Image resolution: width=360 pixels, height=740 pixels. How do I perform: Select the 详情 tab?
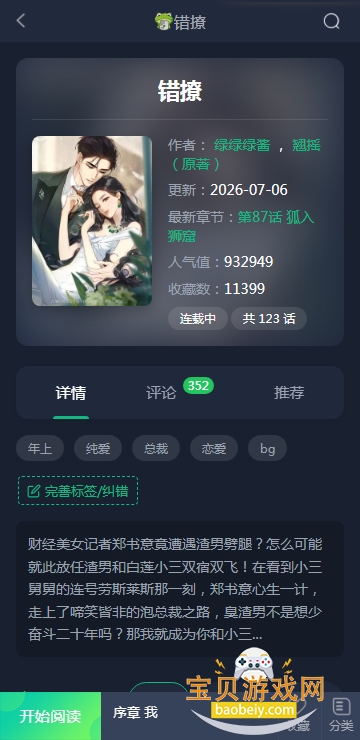pos(71,393)
